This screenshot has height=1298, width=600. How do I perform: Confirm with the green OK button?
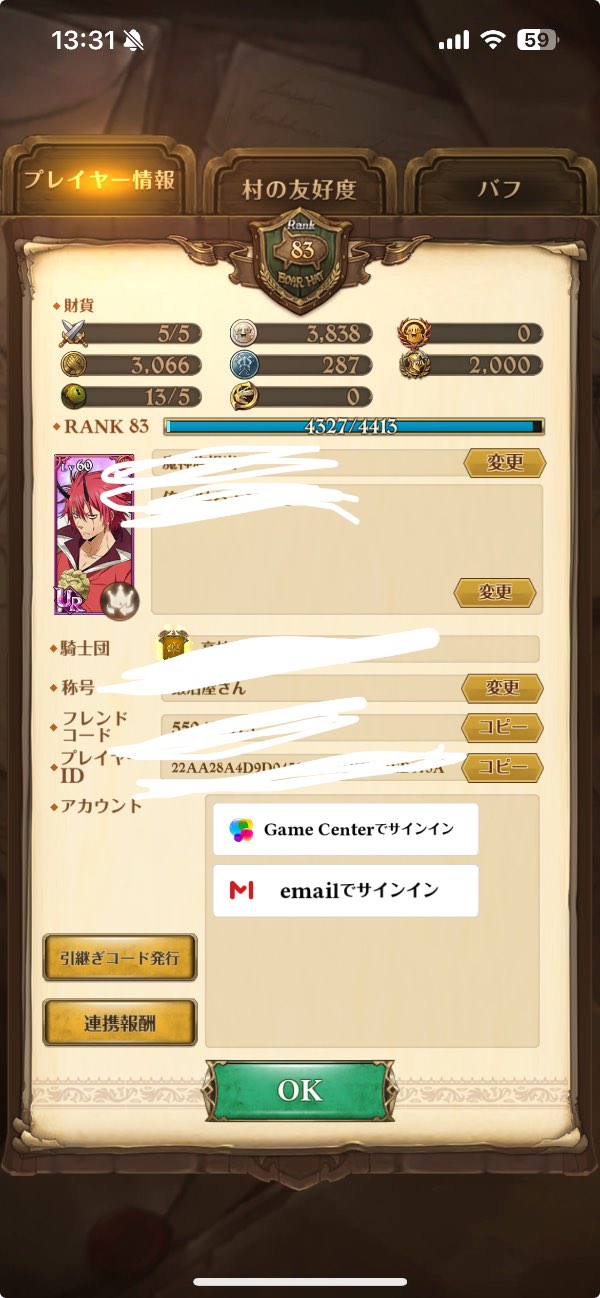[300, 1090]
